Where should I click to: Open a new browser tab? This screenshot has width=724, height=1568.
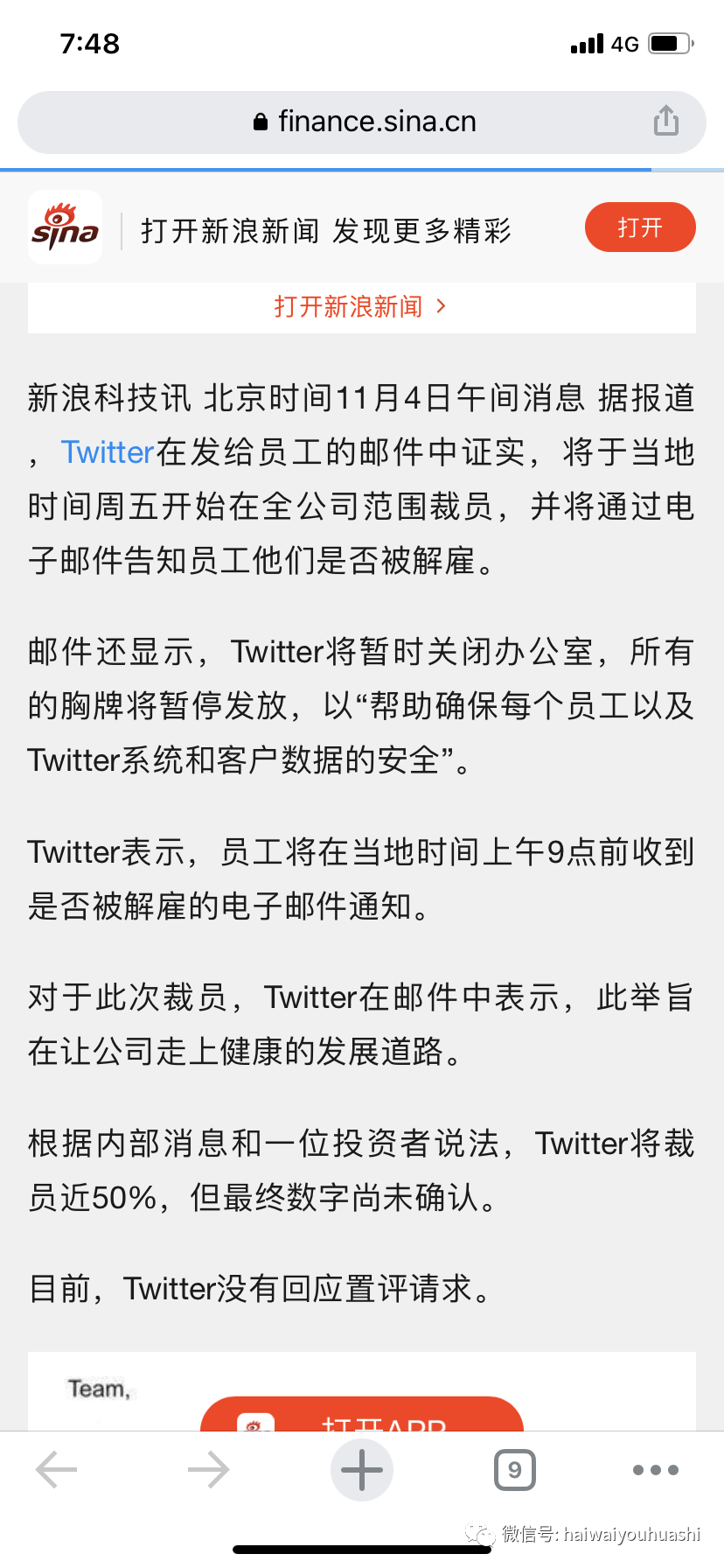point(361,1469)
